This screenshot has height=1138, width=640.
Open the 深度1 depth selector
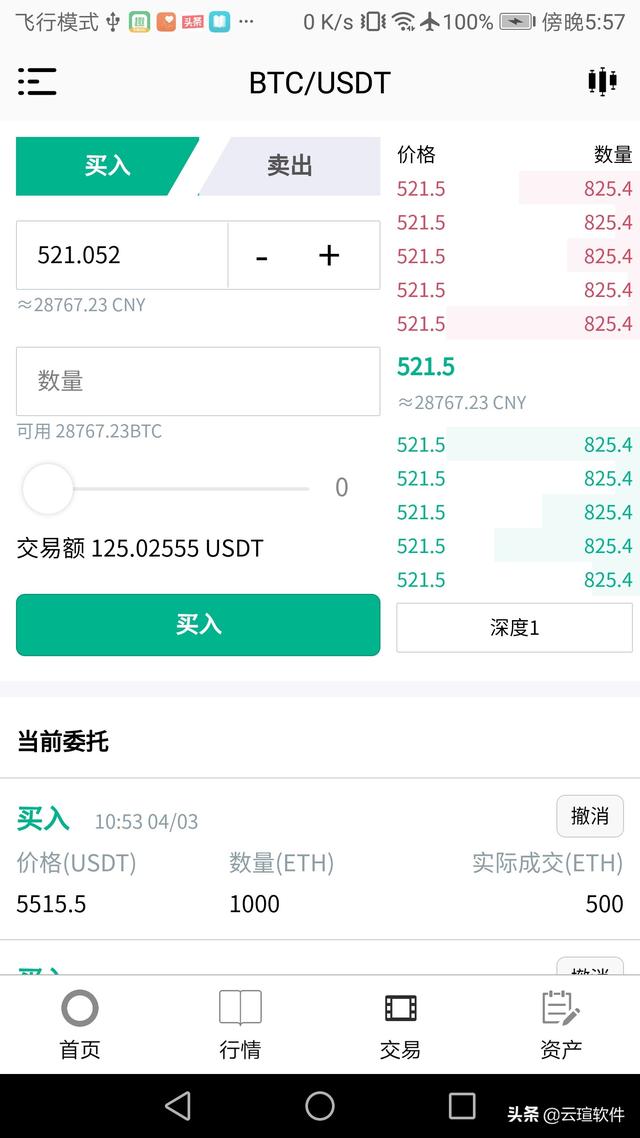(514, 628)
